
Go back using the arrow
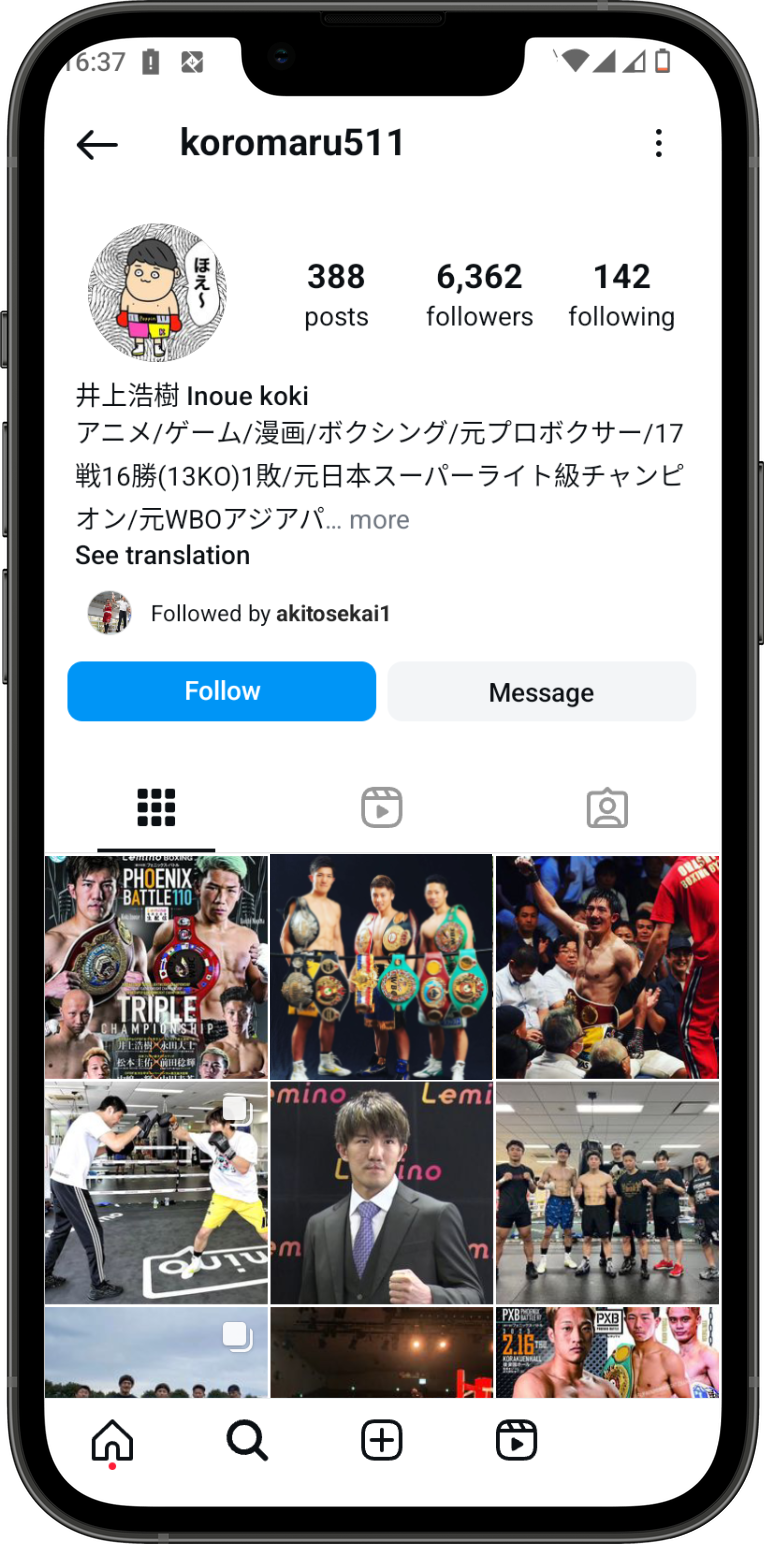point(97,144)
